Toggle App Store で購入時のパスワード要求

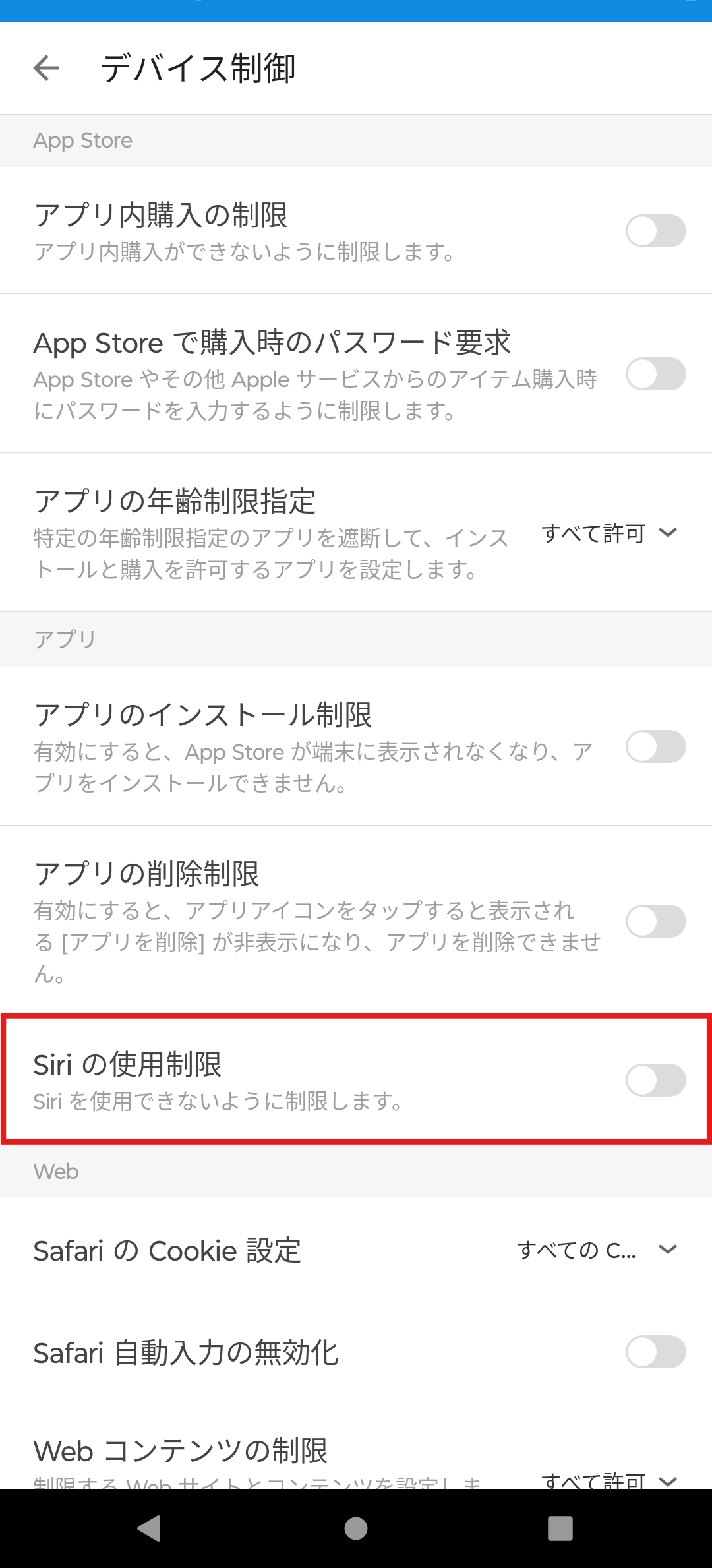(656, 374)
